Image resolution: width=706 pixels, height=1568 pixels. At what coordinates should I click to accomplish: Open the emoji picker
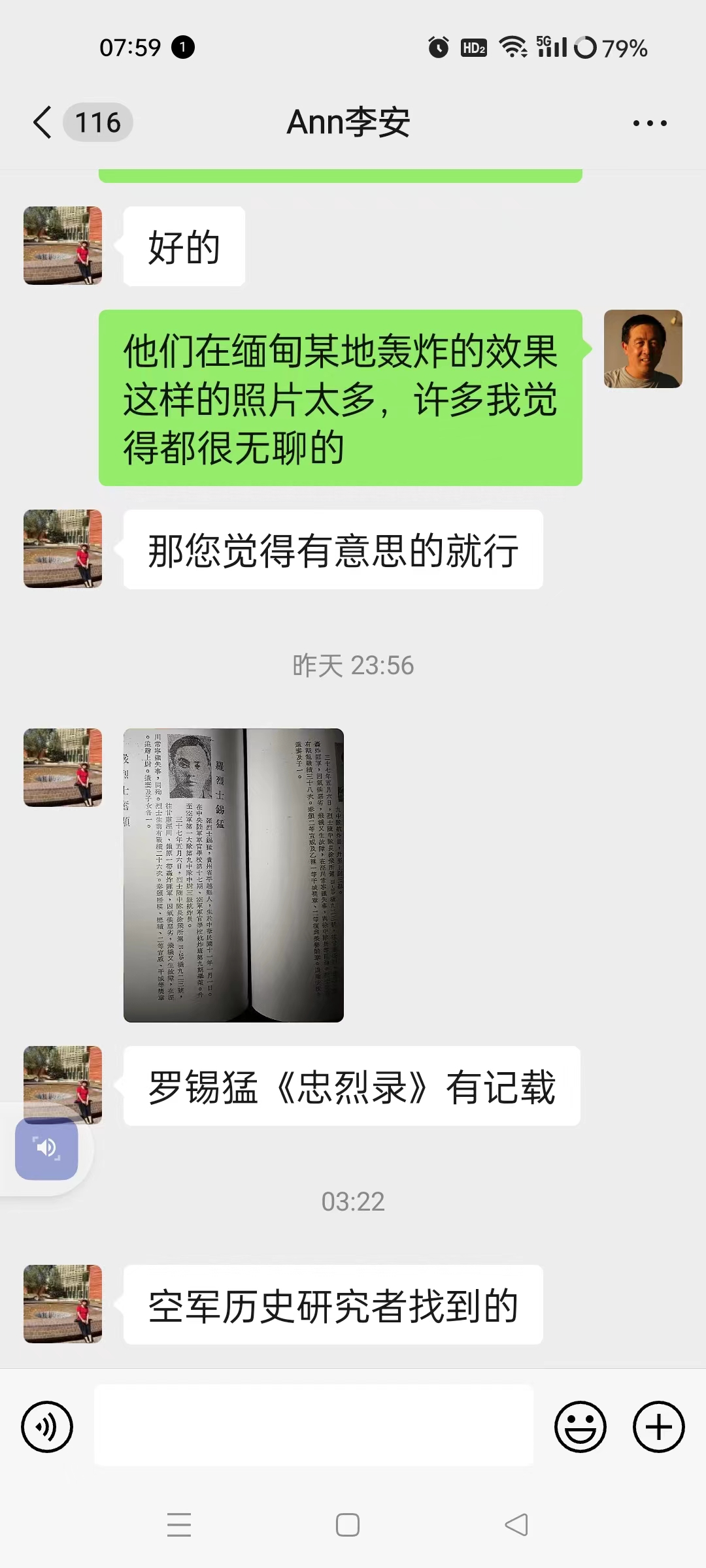[580, 1426]
